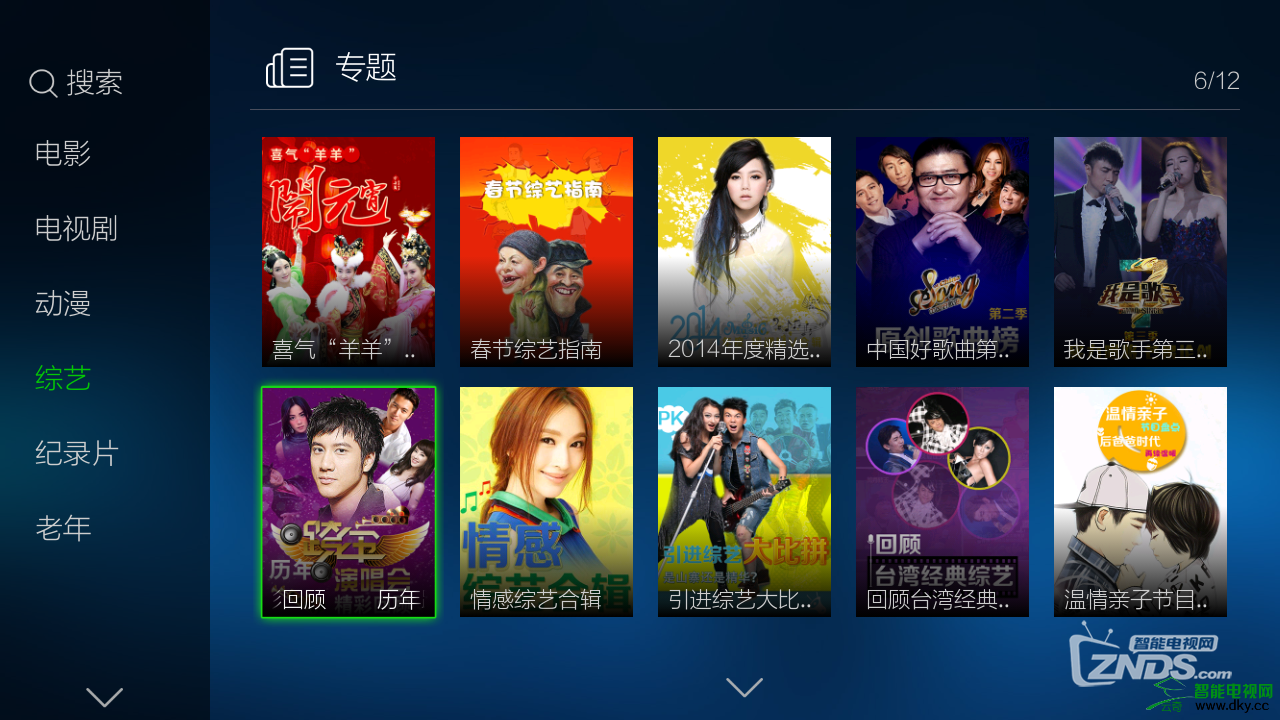Go to the 老年 category
Image resolution: width=1280 pixels, height=720 pixels.
coord(63,528)
